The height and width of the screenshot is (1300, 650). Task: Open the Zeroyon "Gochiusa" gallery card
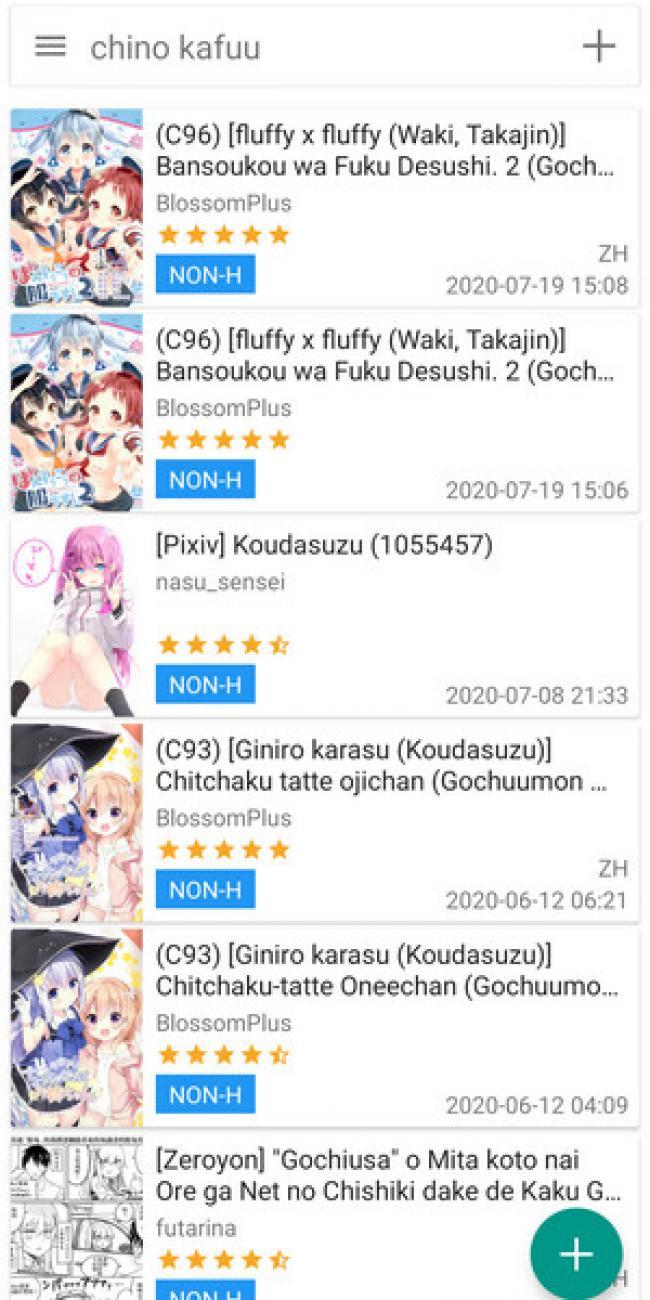pyautogui.click(x=340, y=1200)
